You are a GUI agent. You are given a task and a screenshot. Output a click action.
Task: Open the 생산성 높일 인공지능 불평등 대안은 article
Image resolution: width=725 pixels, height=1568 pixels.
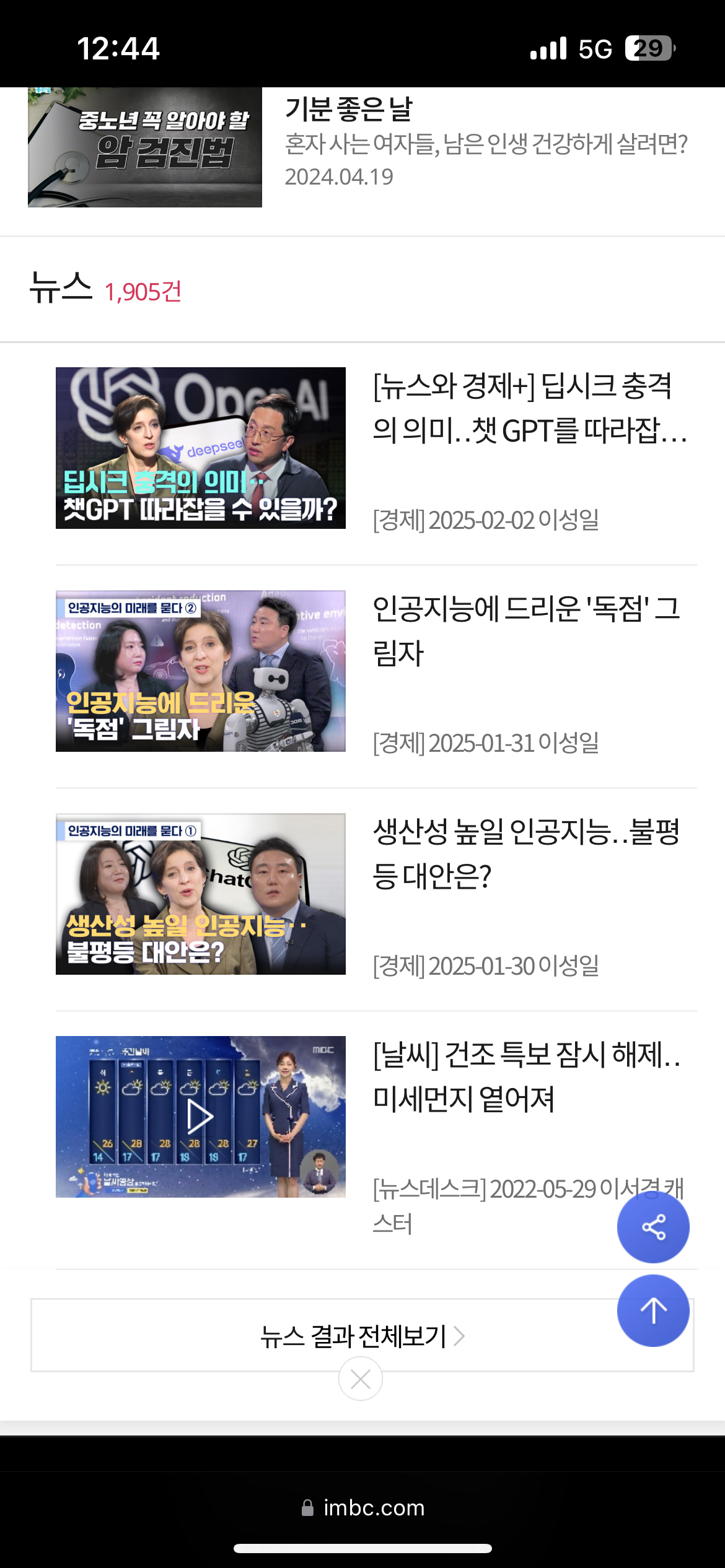525,854
